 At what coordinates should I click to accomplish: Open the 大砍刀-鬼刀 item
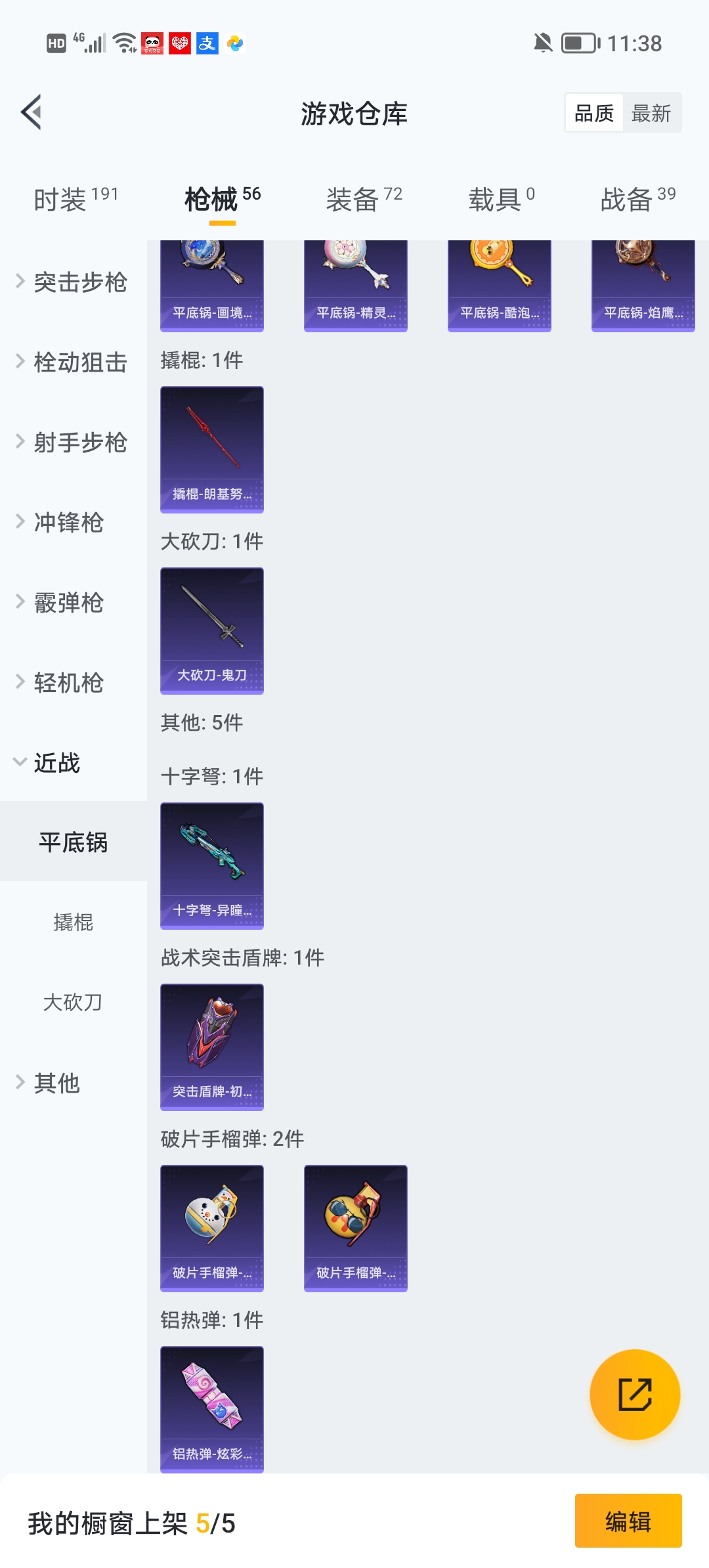[x=212, y=630]
